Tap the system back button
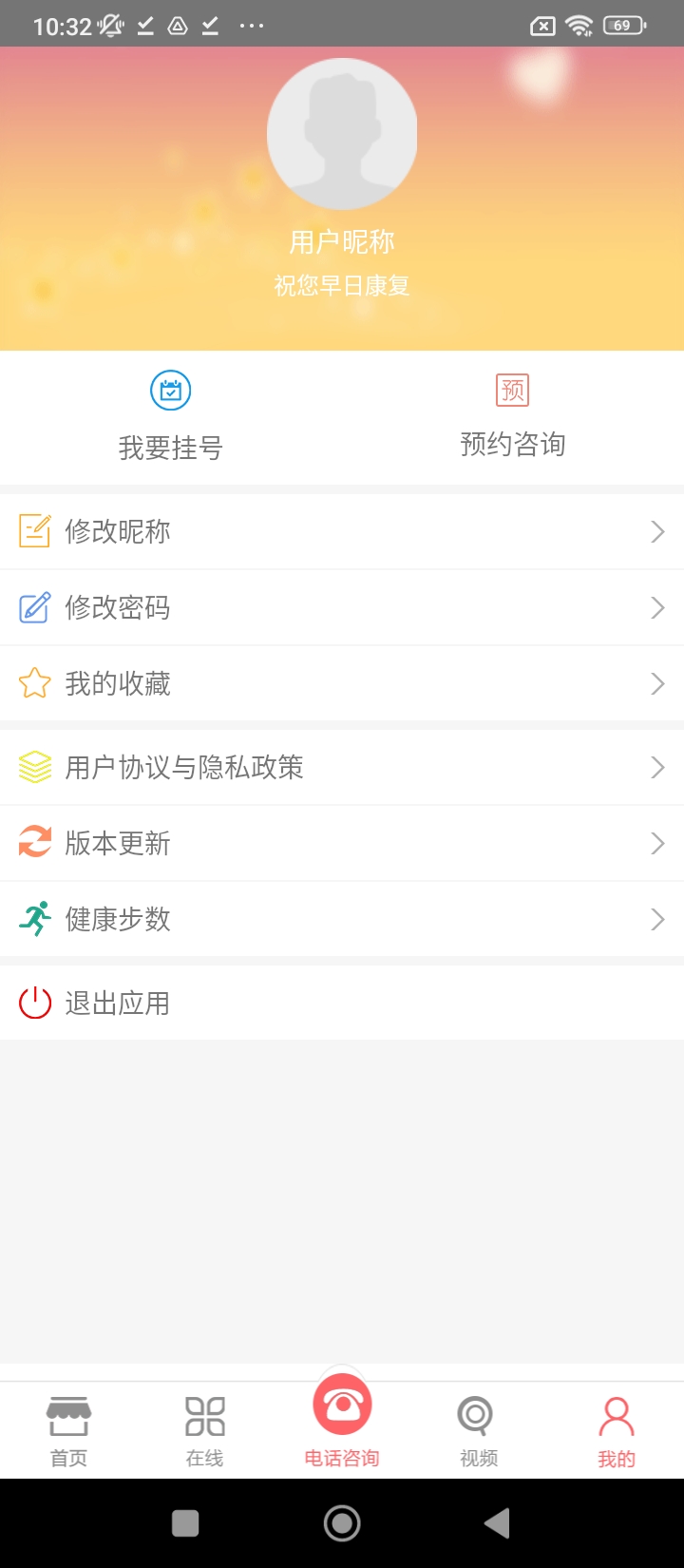Image resolution: width=684 pixels, height=1568 pixels. click(497, 1523)
